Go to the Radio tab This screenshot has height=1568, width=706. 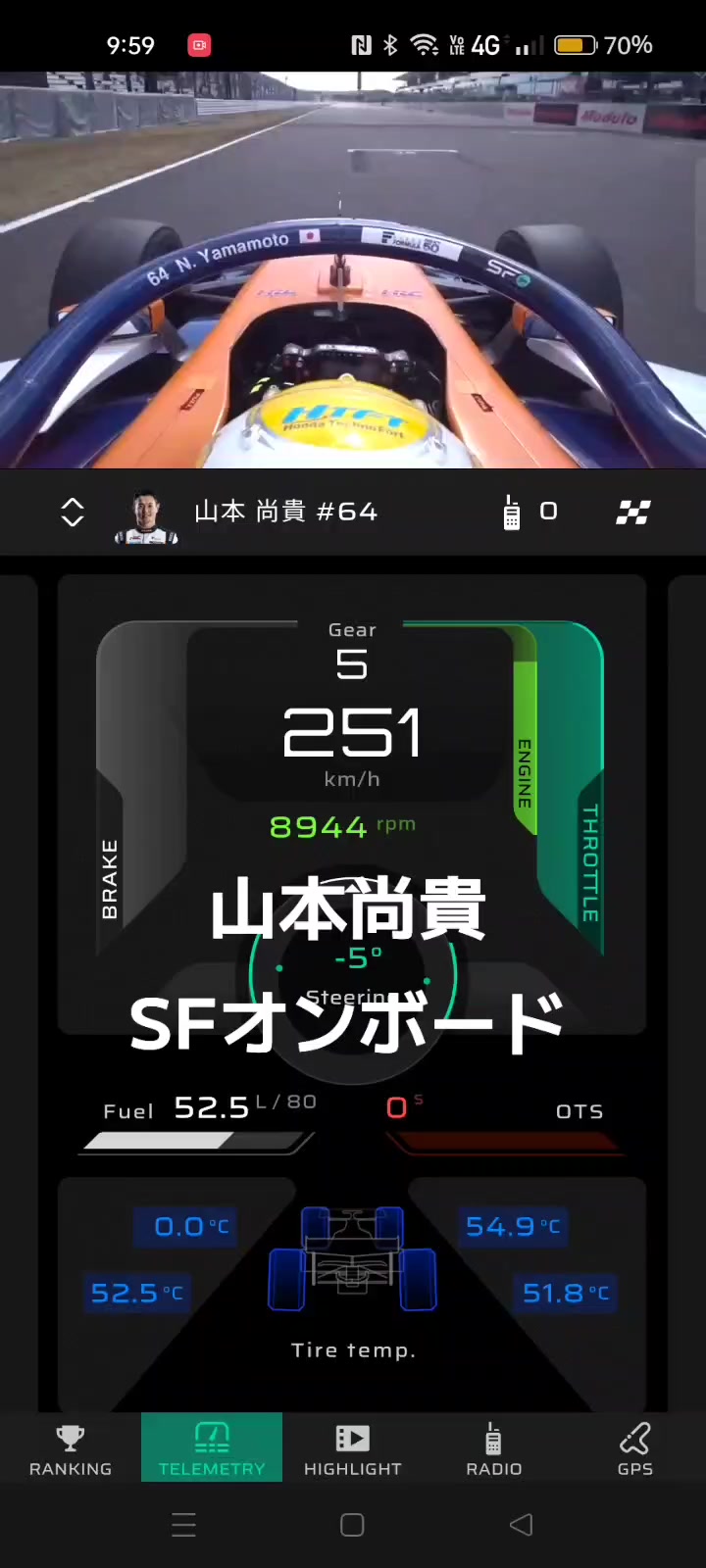[x=494, y=1448]
